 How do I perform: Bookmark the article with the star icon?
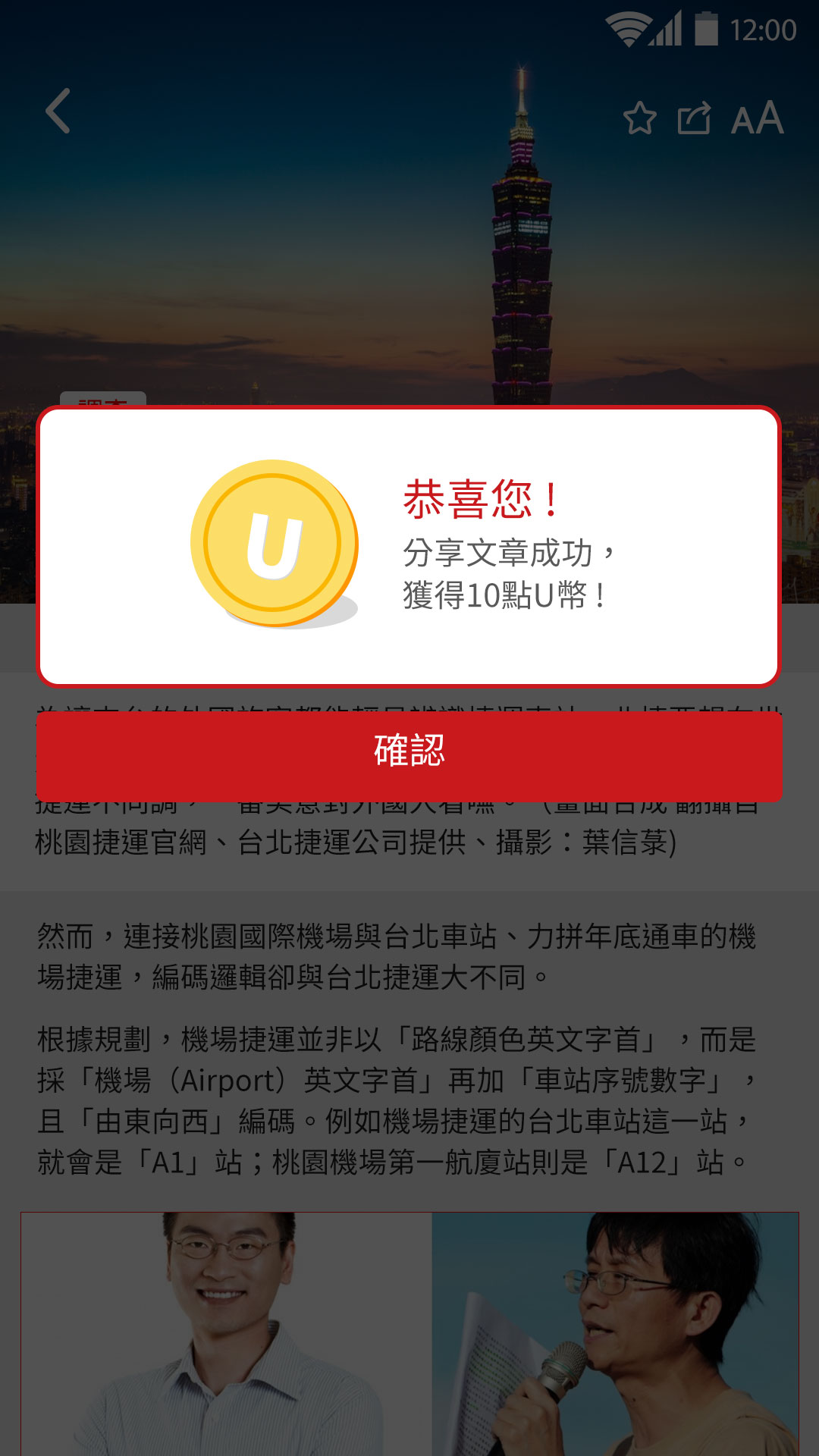639,119
